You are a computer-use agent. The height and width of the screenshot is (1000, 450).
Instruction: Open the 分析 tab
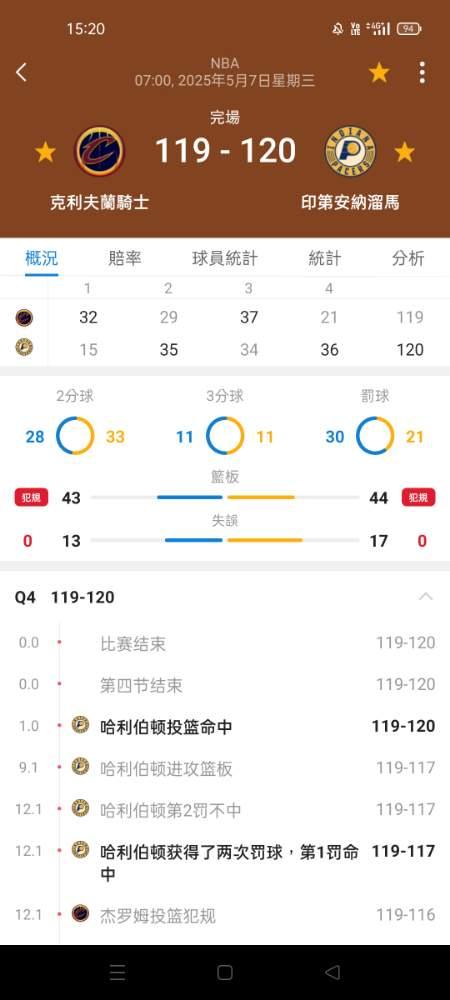point(408,258)
